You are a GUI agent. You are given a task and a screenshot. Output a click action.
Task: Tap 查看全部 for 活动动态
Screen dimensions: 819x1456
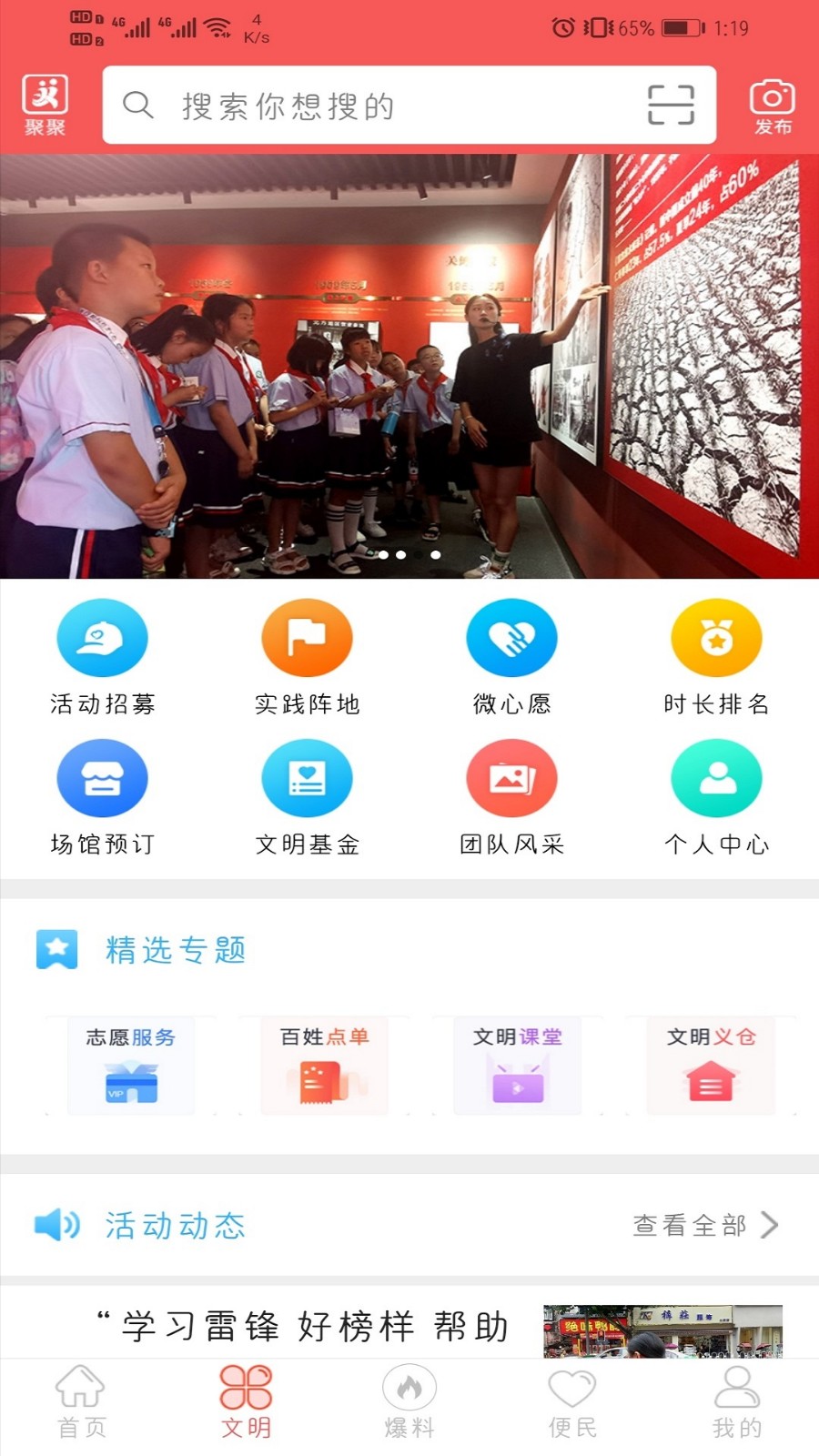click(x=705, y=1225)
